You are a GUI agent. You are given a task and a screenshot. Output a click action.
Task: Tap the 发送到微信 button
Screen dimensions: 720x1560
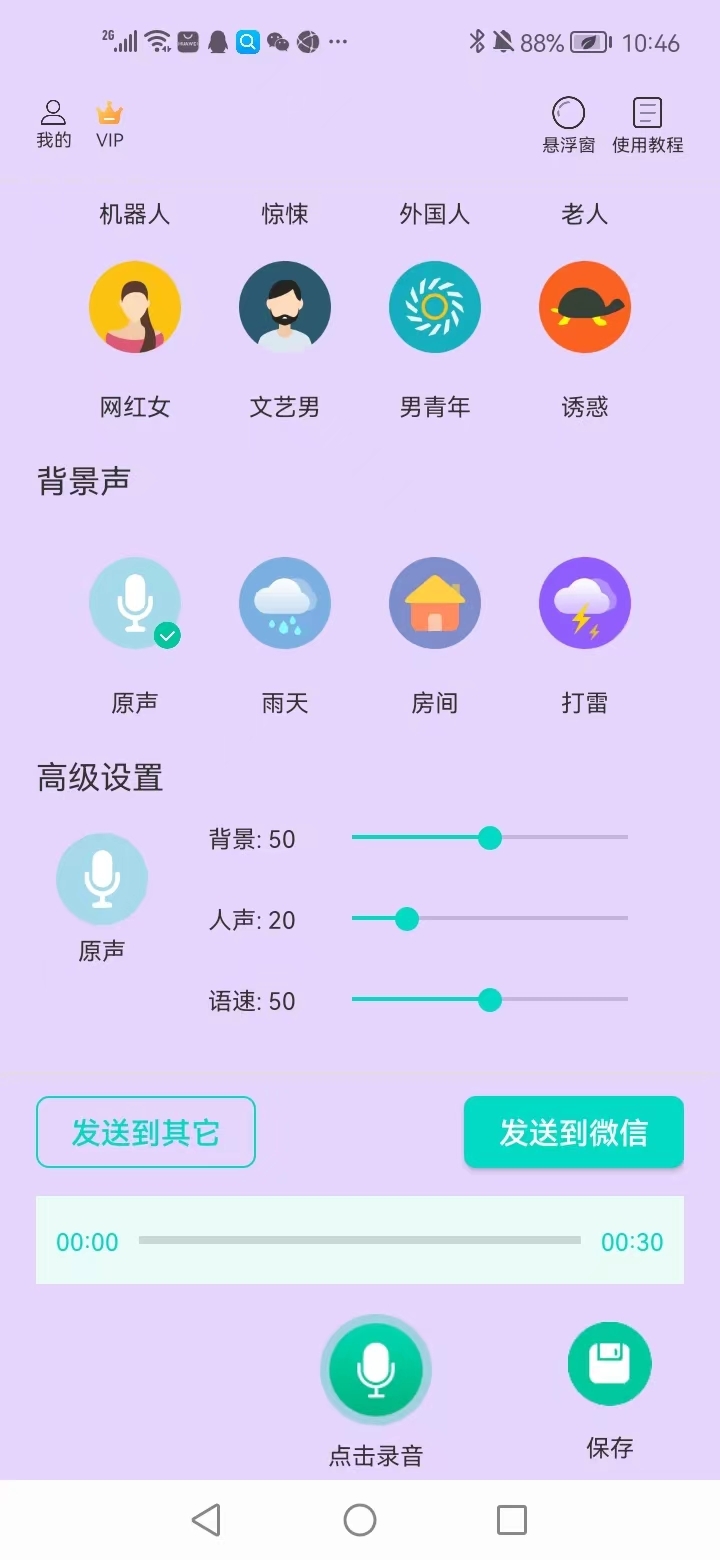pyautogui.click(x=573, y=1131)
